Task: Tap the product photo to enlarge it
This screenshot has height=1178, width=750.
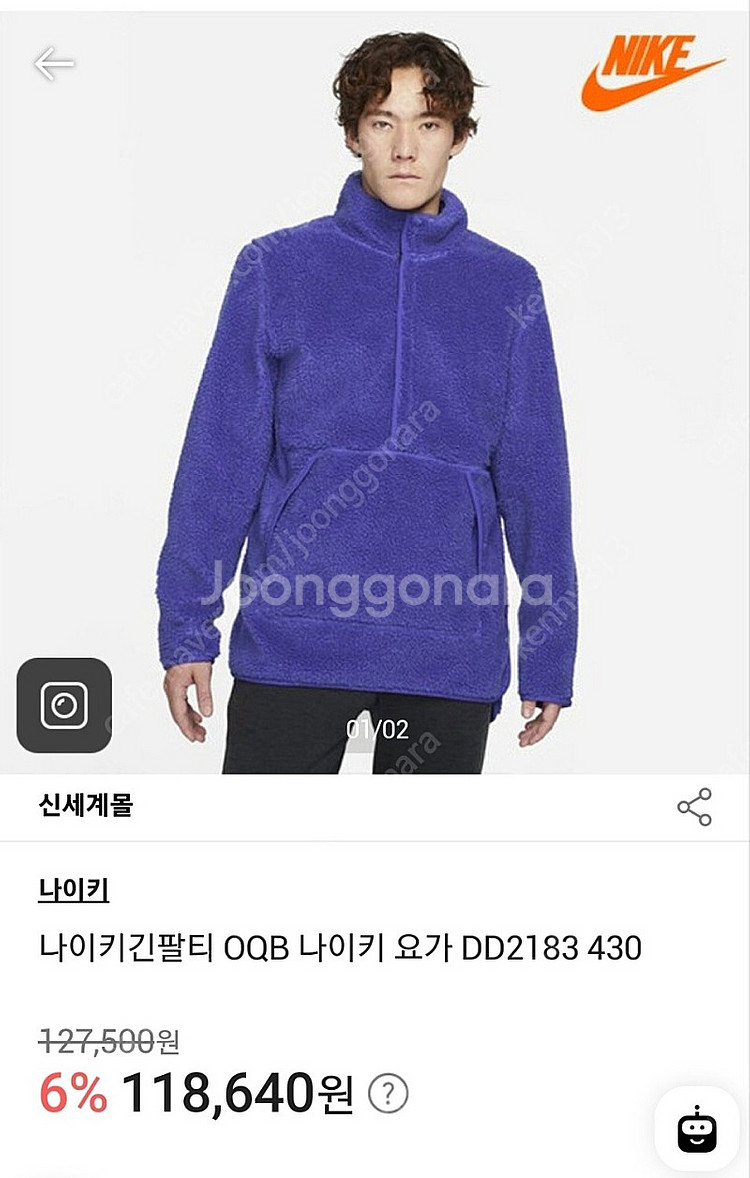Action: tap(375, 400)
